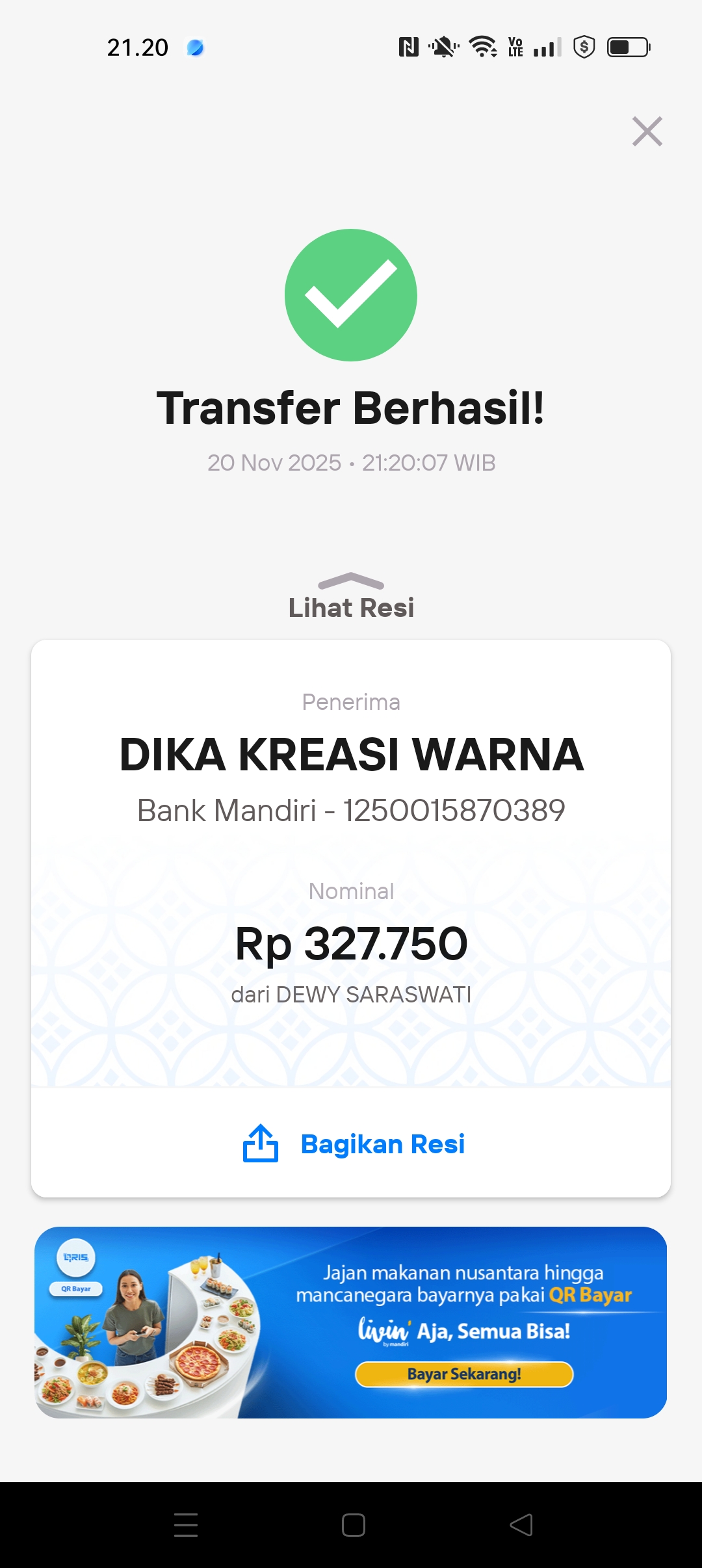Go back with system back button
Image resolution: width=702 pixels, height=1568 pixels.
click(x=521, y=1525)
